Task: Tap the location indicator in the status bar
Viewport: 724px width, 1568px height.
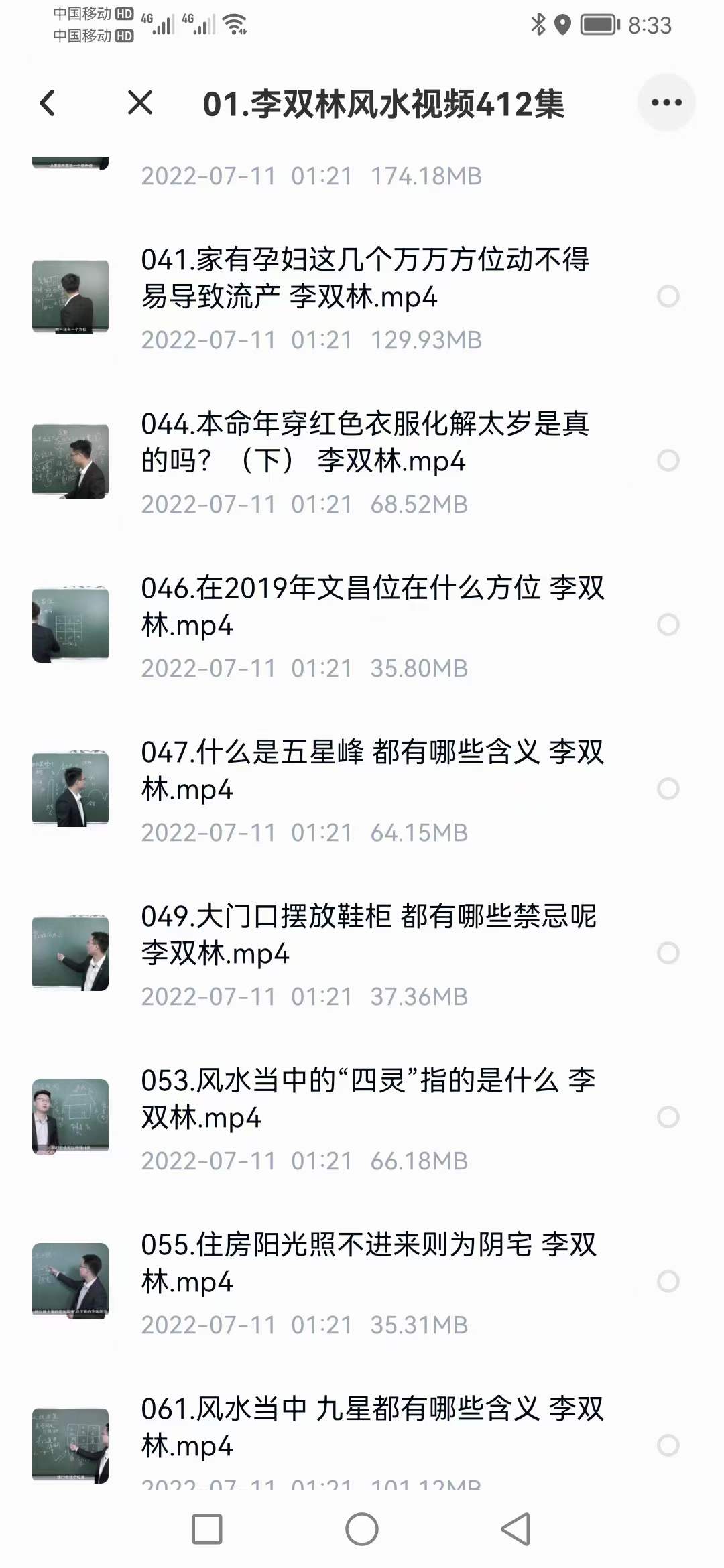Action: (x=563, y=23)
